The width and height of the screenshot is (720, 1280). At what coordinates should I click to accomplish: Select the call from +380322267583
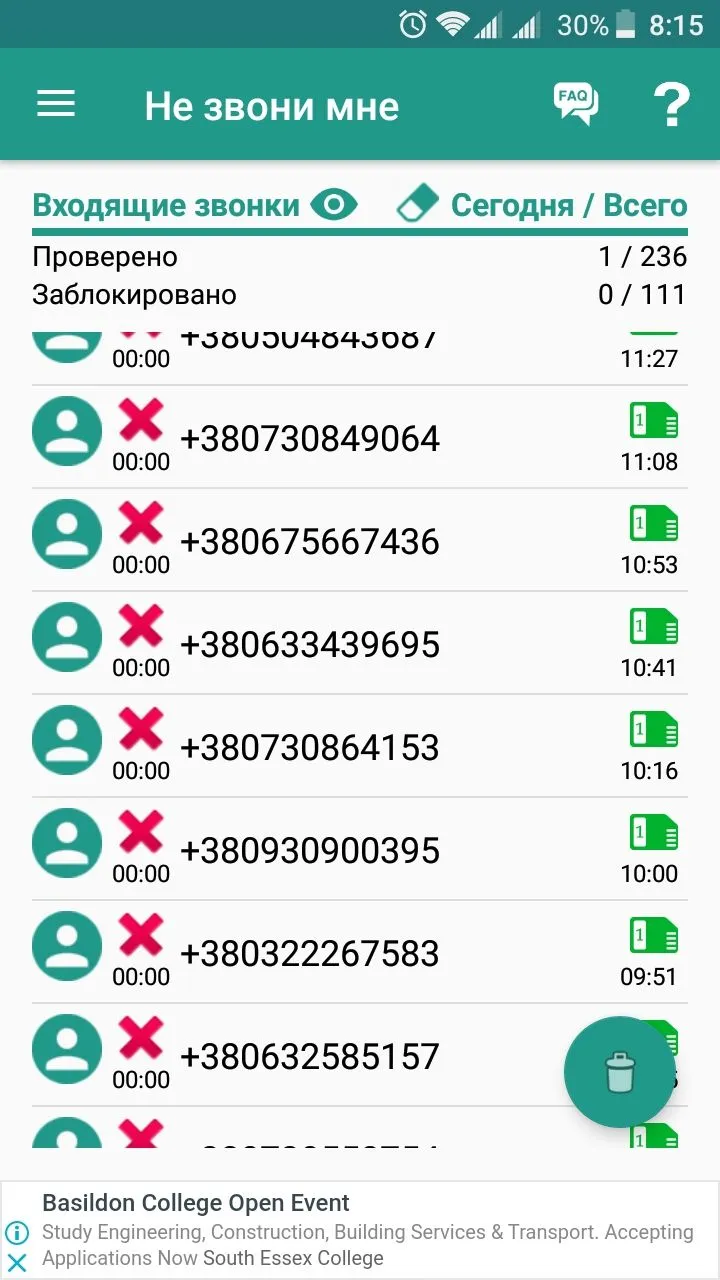coord(310,953)
